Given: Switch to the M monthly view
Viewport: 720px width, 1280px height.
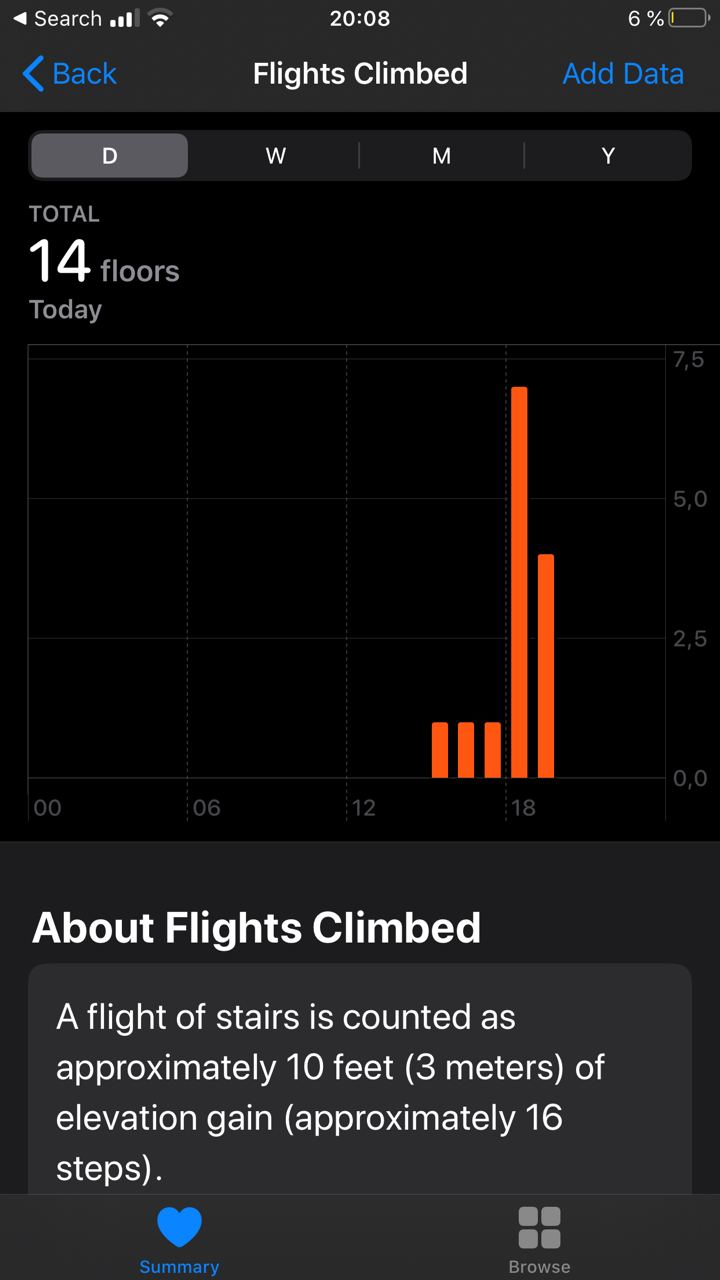Looking at the screenshot, I should 441,156.
